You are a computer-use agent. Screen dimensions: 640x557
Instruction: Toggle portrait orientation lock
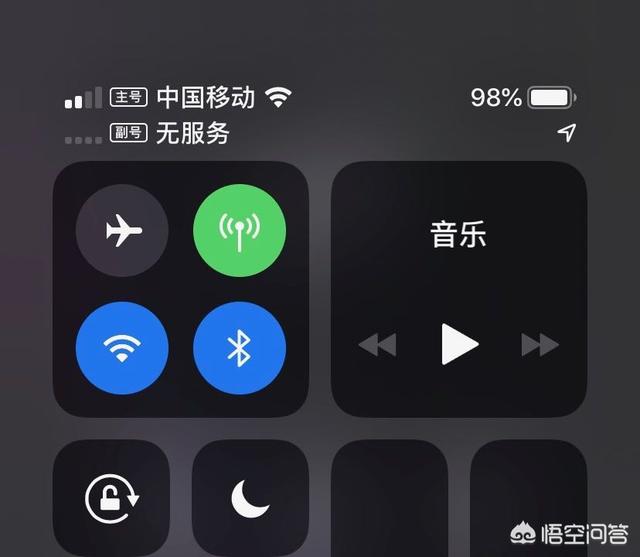[x=111, y=498]
